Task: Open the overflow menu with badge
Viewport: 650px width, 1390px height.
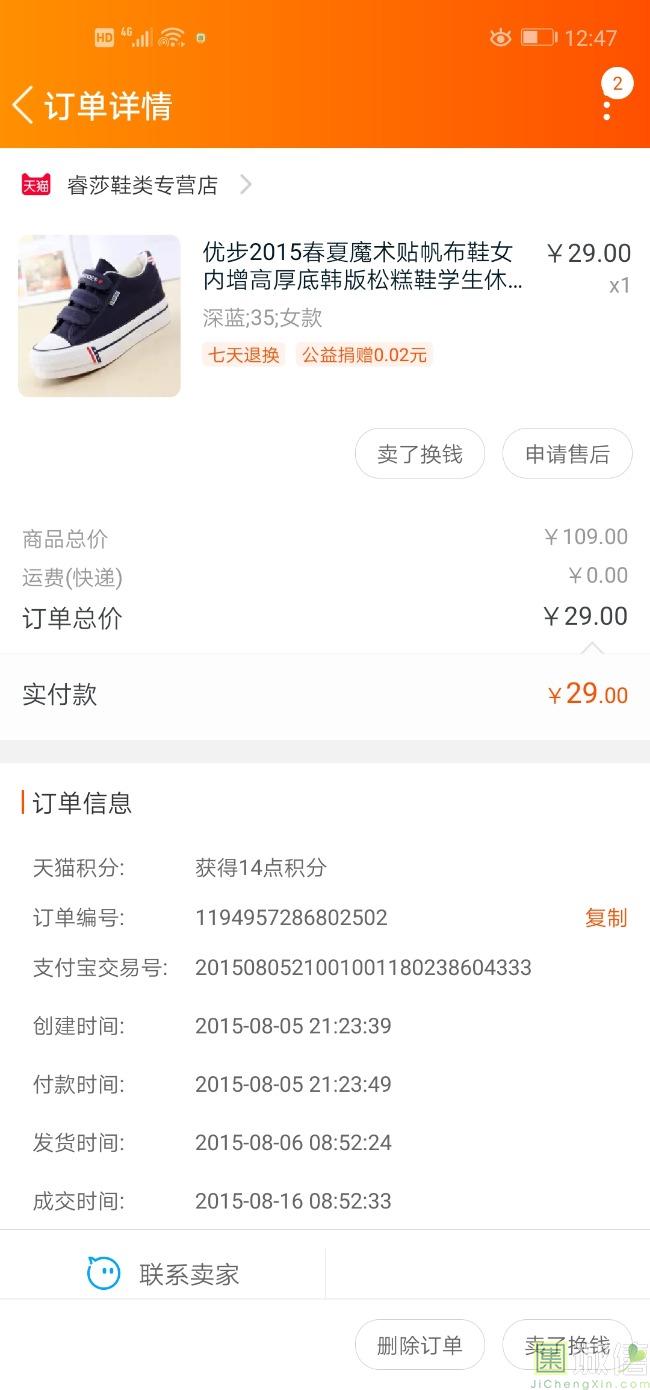Action: point(607,106)
